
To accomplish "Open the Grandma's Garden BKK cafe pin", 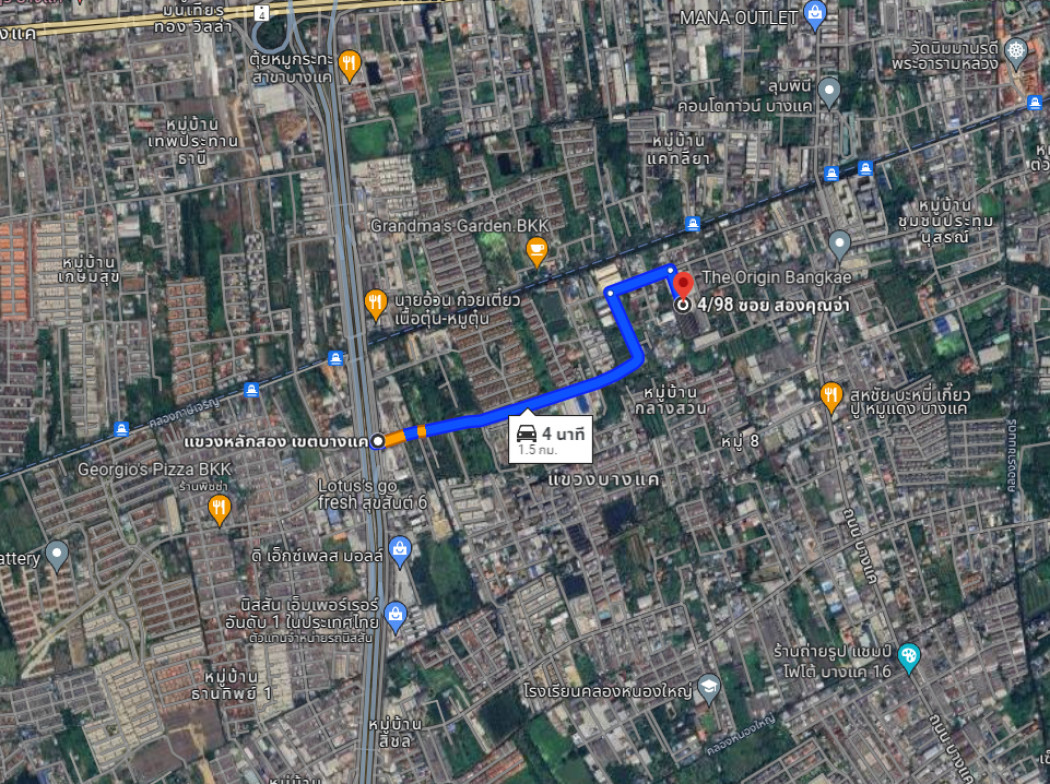I will [x=537, y=249].
